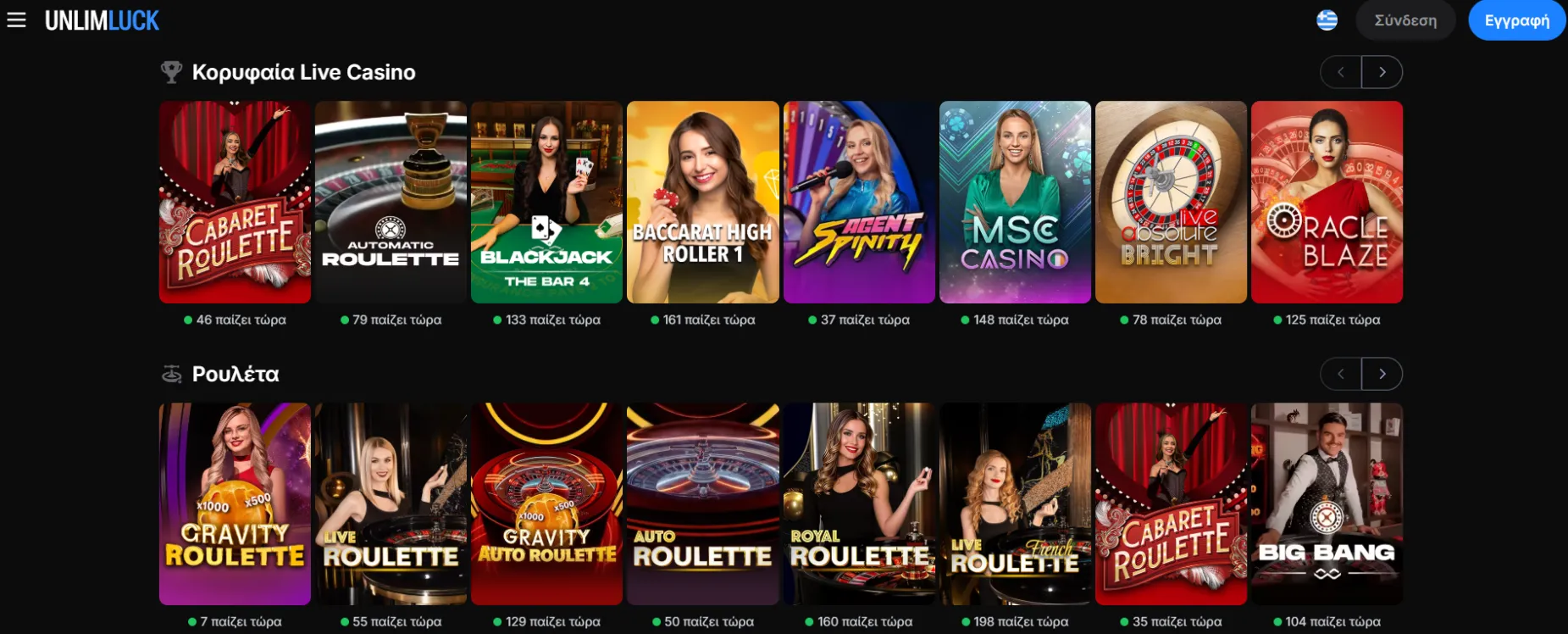Open Blackjack The Bar 4

click(x=546, y=202)
